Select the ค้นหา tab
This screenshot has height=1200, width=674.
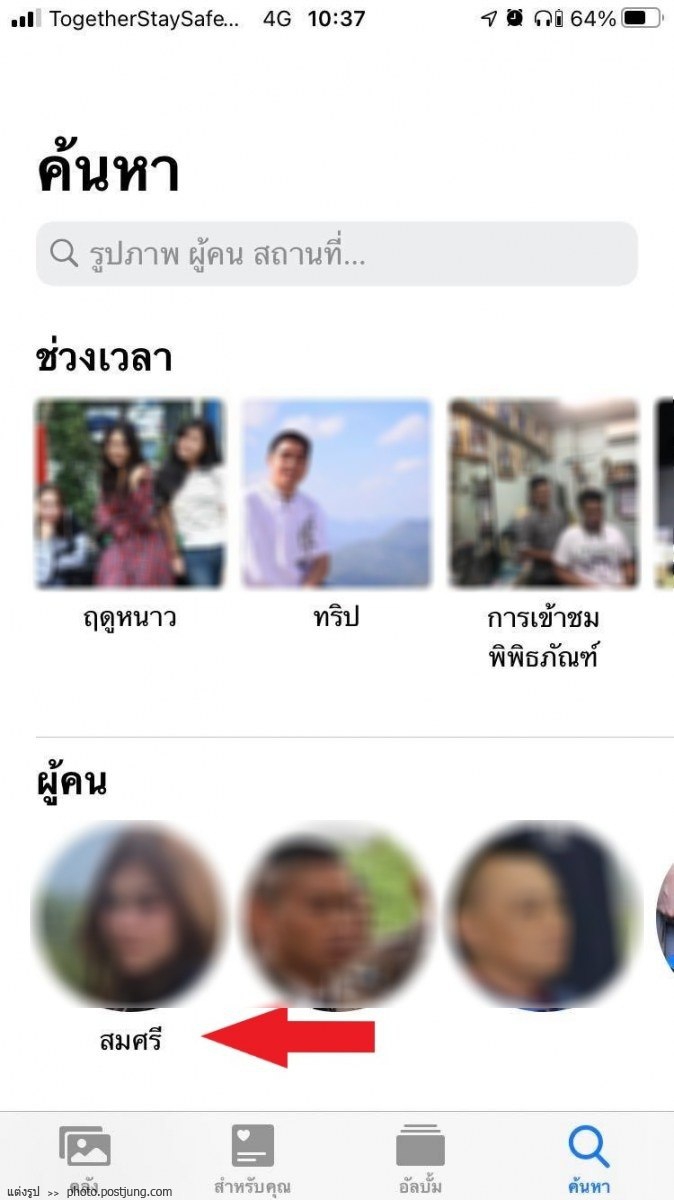(x=588, y=1155)
